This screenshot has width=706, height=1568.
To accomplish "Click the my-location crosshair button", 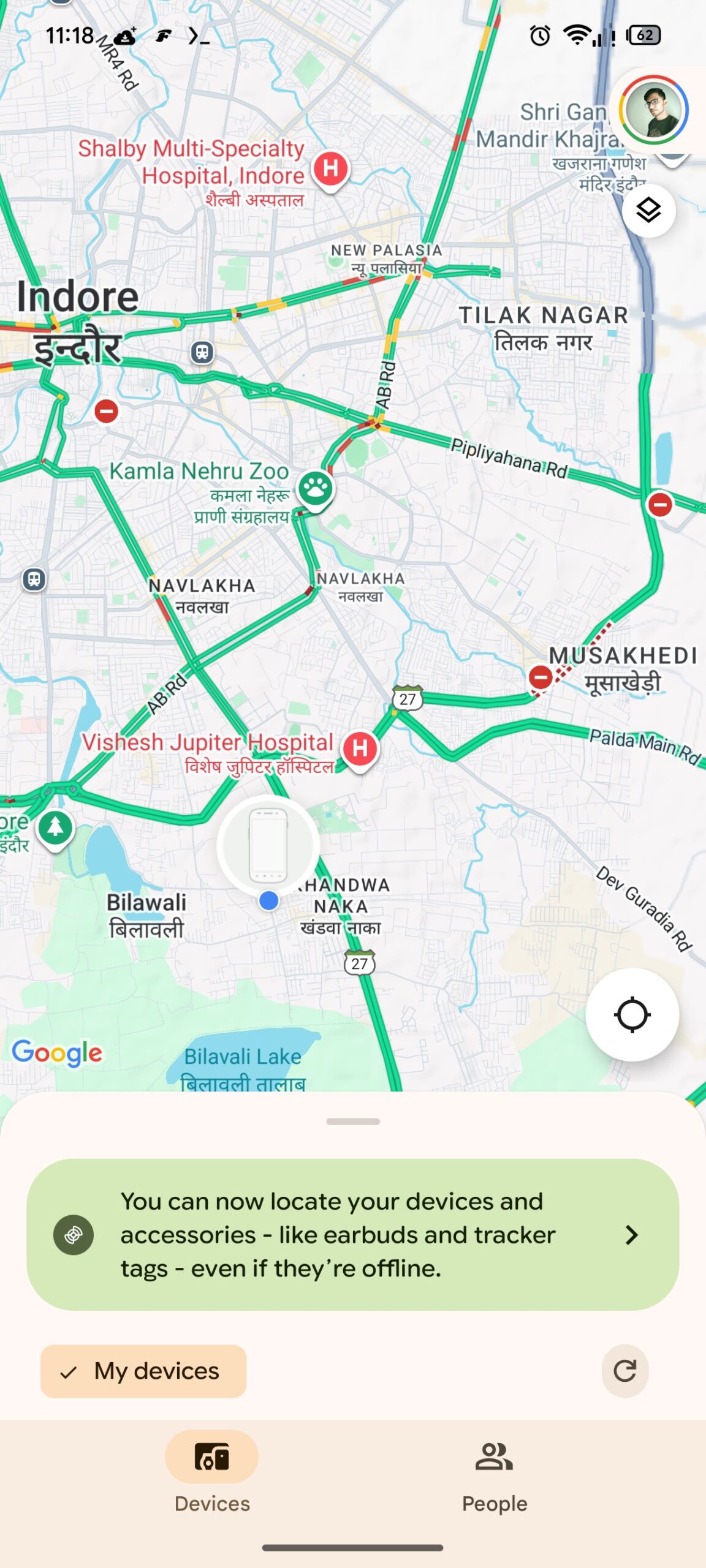I will [634, 1014].
